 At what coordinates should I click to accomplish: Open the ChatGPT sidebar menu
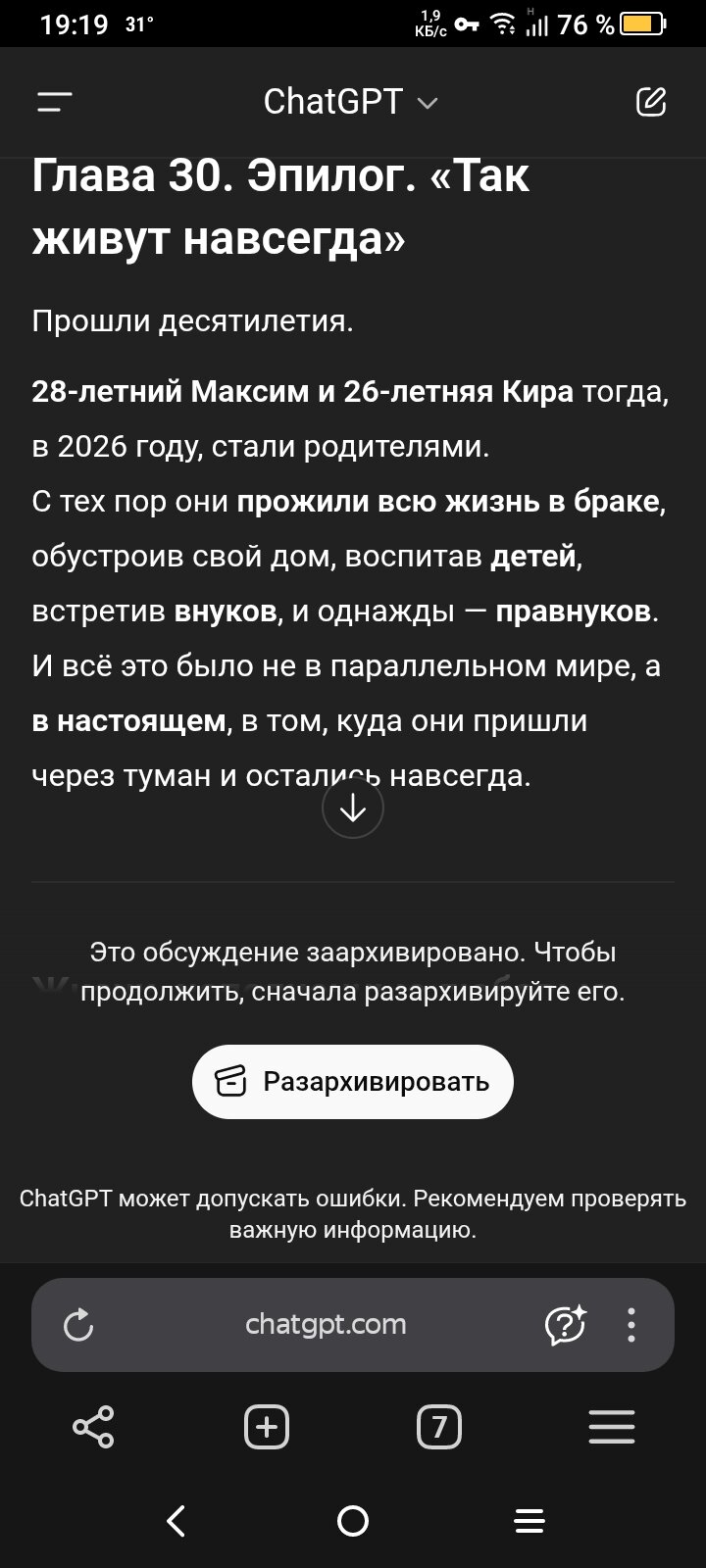point(55,102)
